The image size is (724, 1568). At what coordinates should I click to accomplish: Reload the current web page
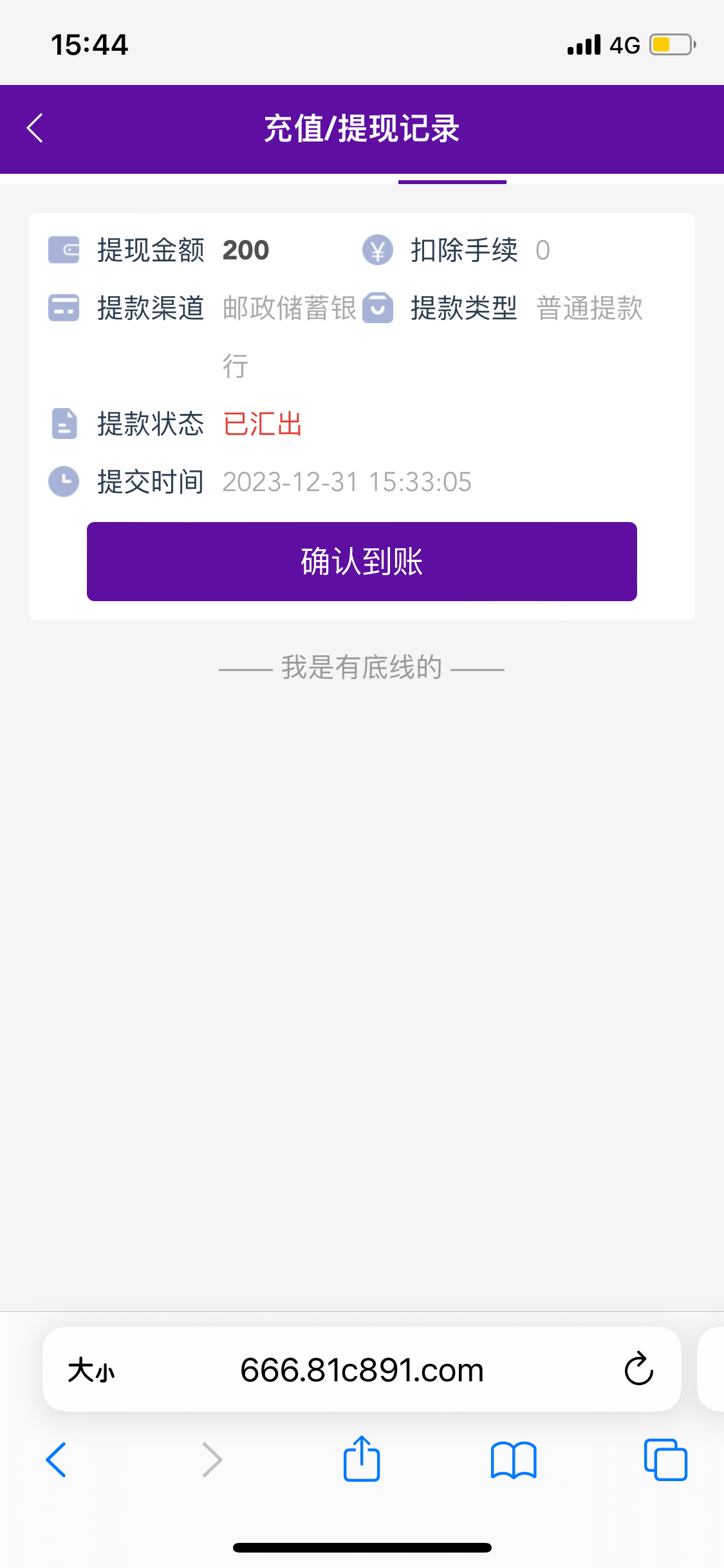click(638, 1369)
